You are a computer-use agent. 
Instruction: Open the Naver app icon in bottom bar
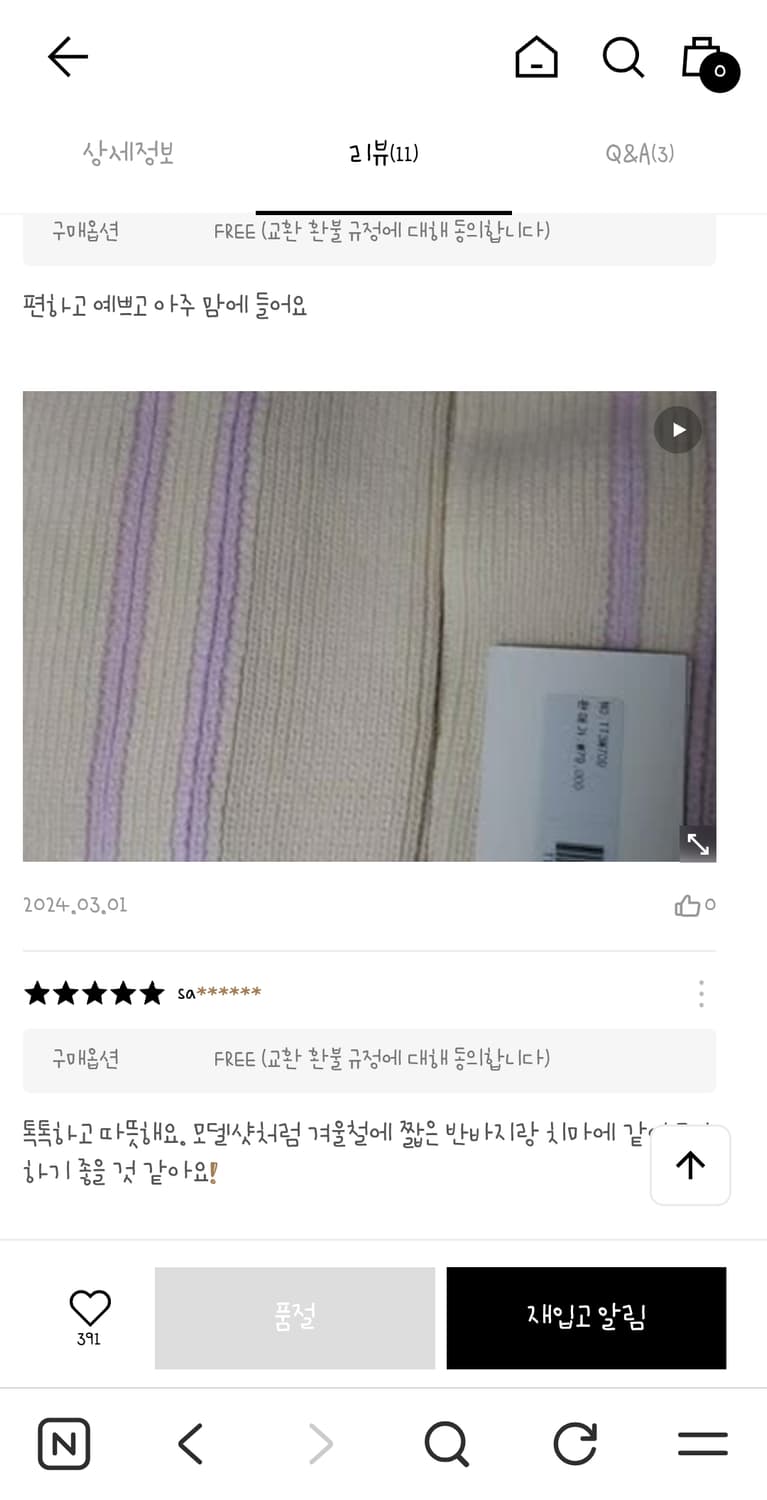pos(63,1443)
